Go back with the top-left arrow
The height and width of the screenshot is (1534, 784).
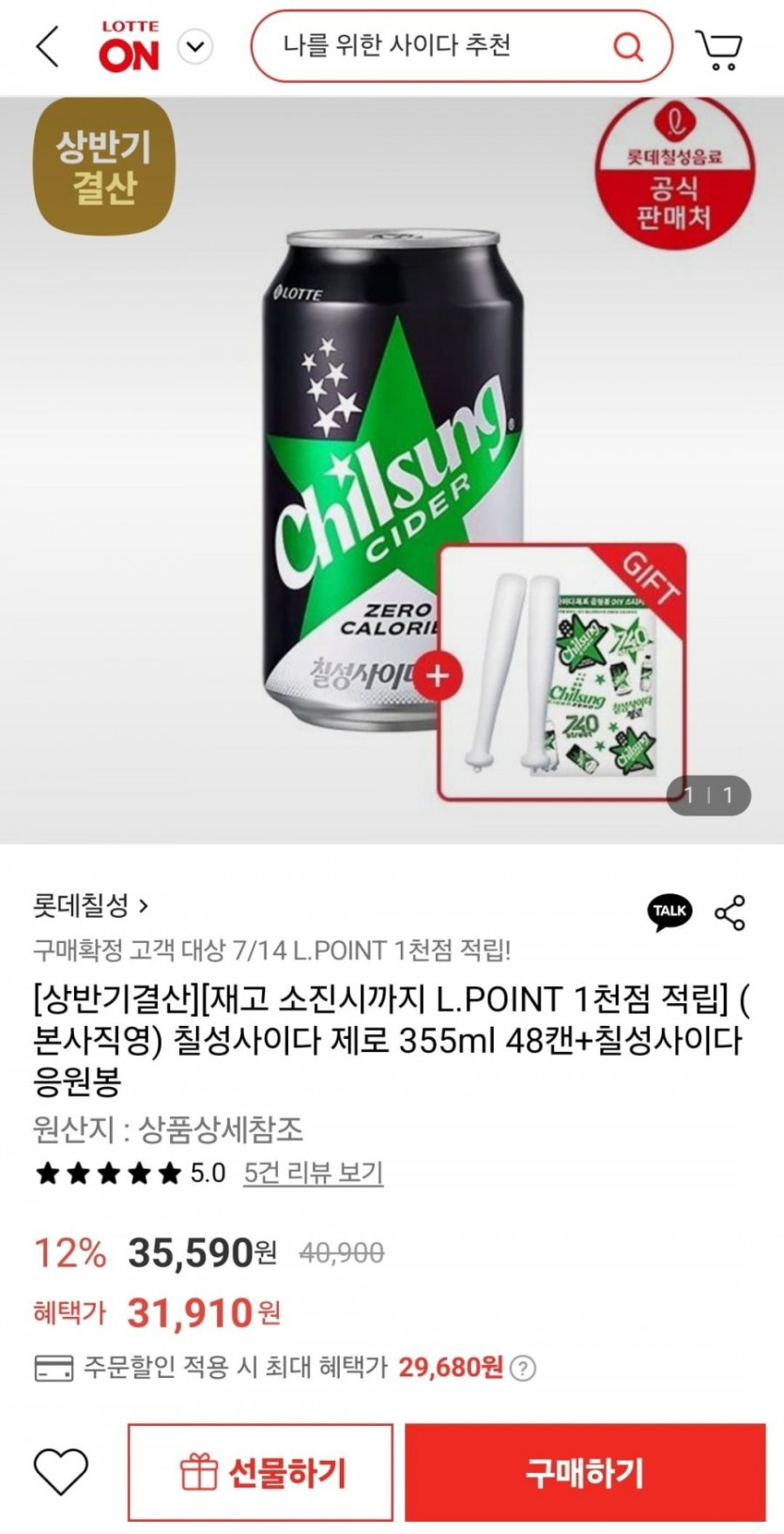(47, 46)
